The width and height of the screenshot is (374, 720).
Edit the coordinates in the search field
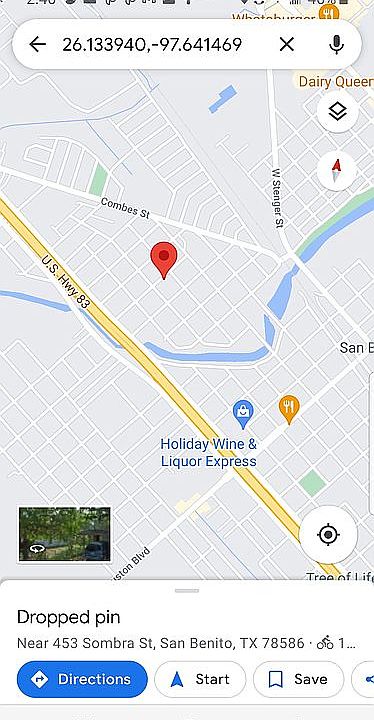pyautogui.click(x=152, y=45)
